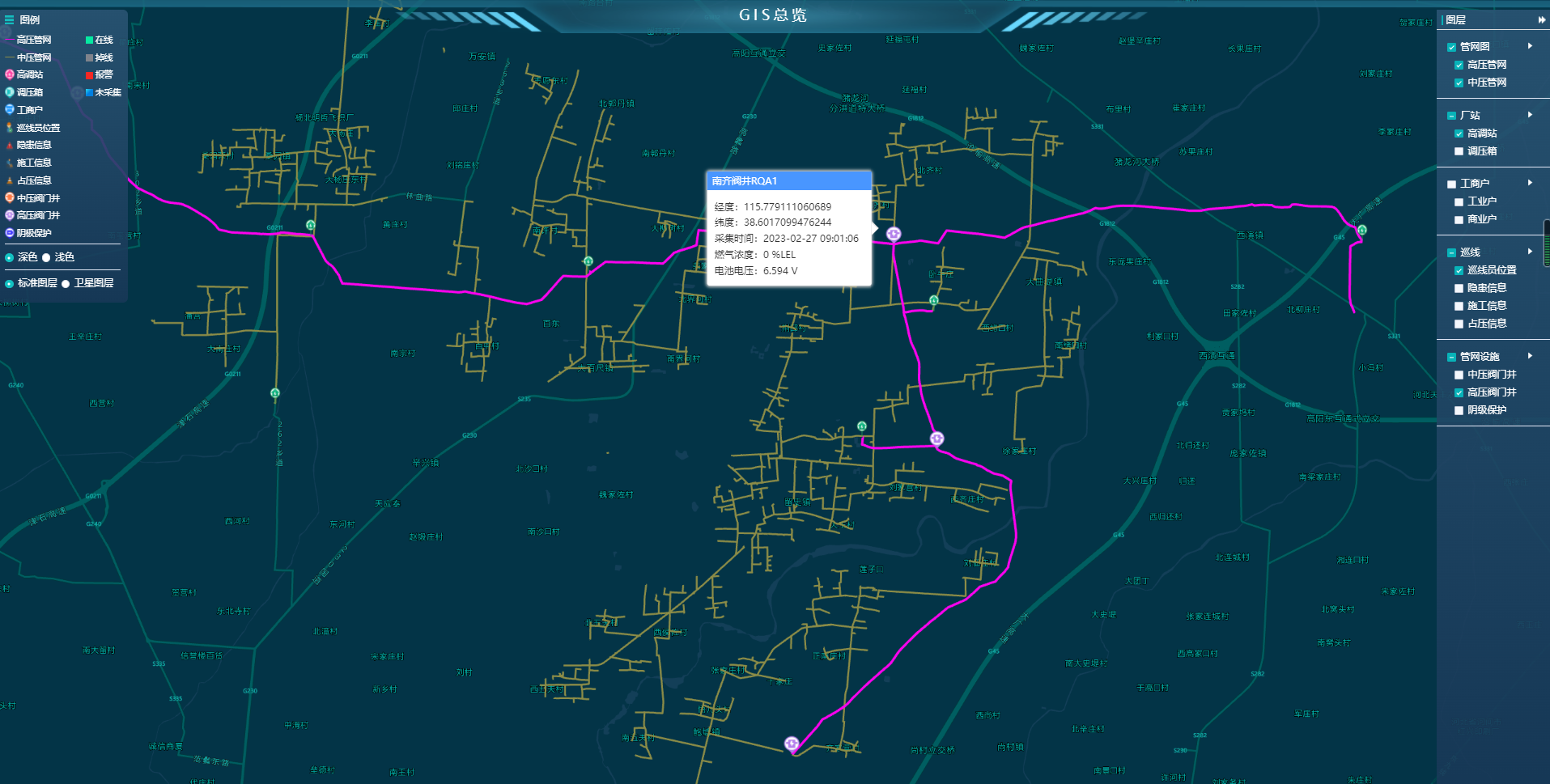Check the 工商户 group checkbox

click(1452, 184)
